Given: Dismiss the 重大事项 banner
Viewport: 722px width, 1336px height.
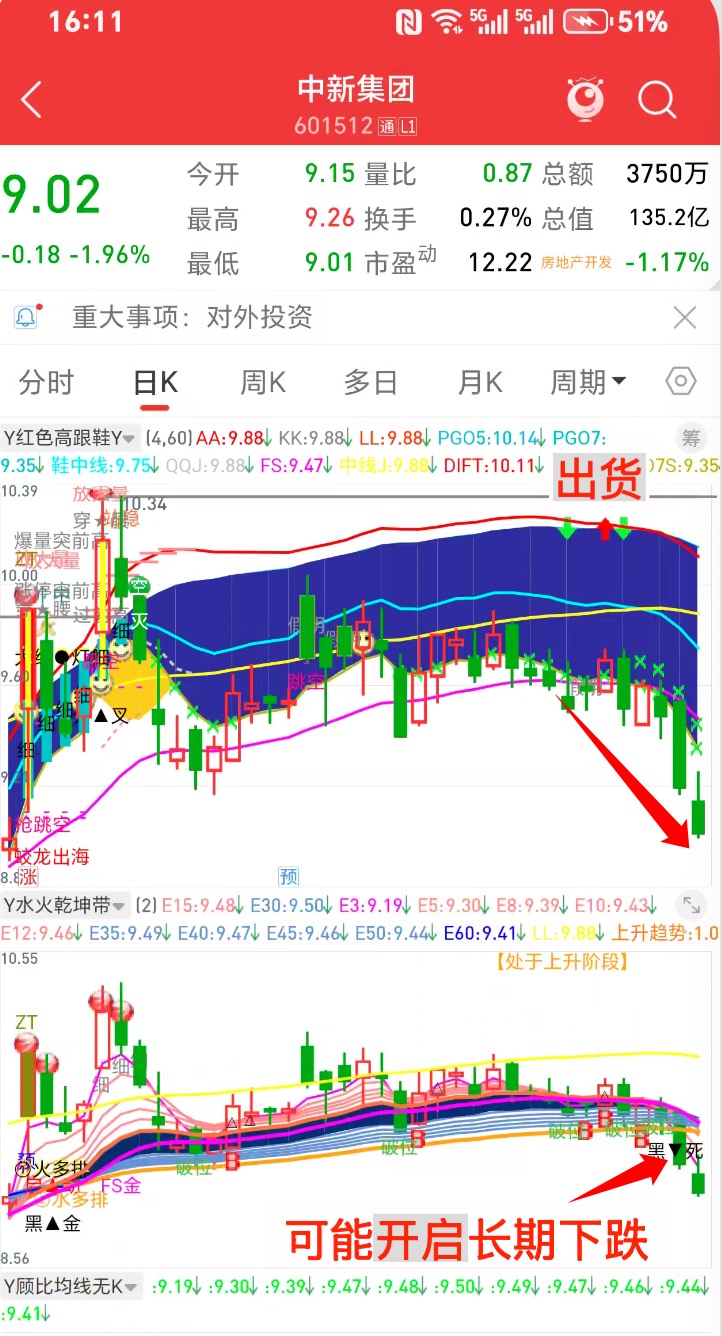Looking at the screenshot, I should 685,318.
